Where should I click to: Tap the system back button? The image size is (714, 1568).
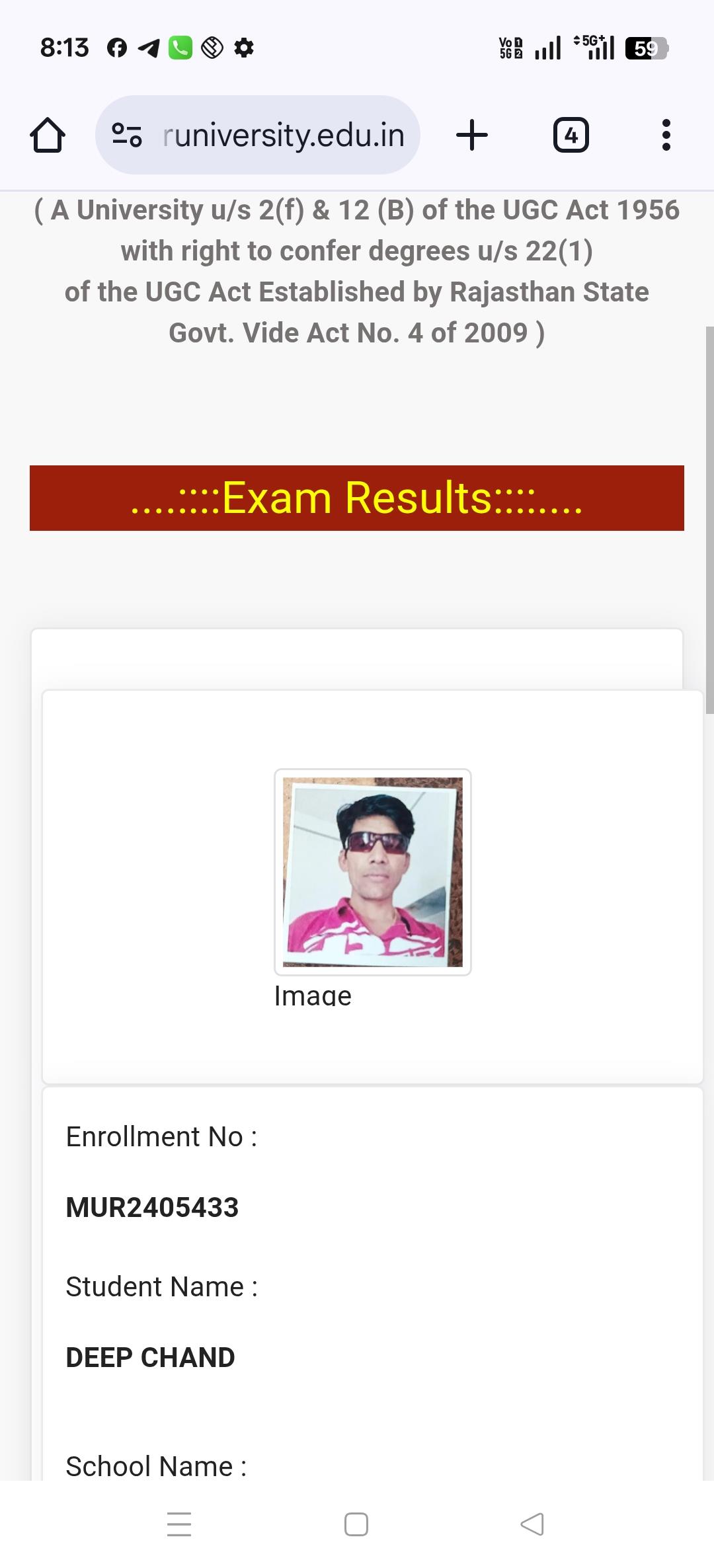click(x=532, y=1524)
